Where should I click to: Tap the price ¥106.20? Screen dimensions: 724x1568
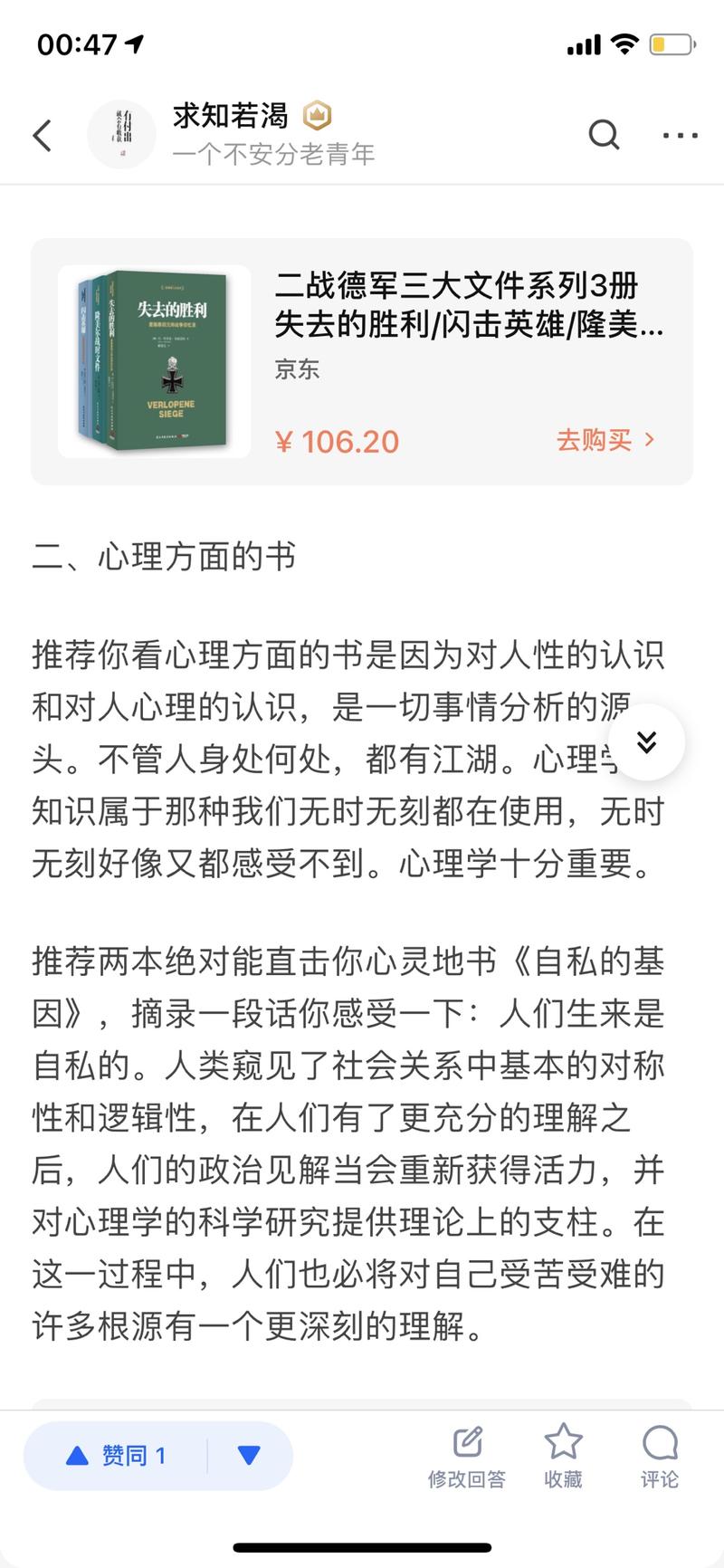click(x=338, y=440)
